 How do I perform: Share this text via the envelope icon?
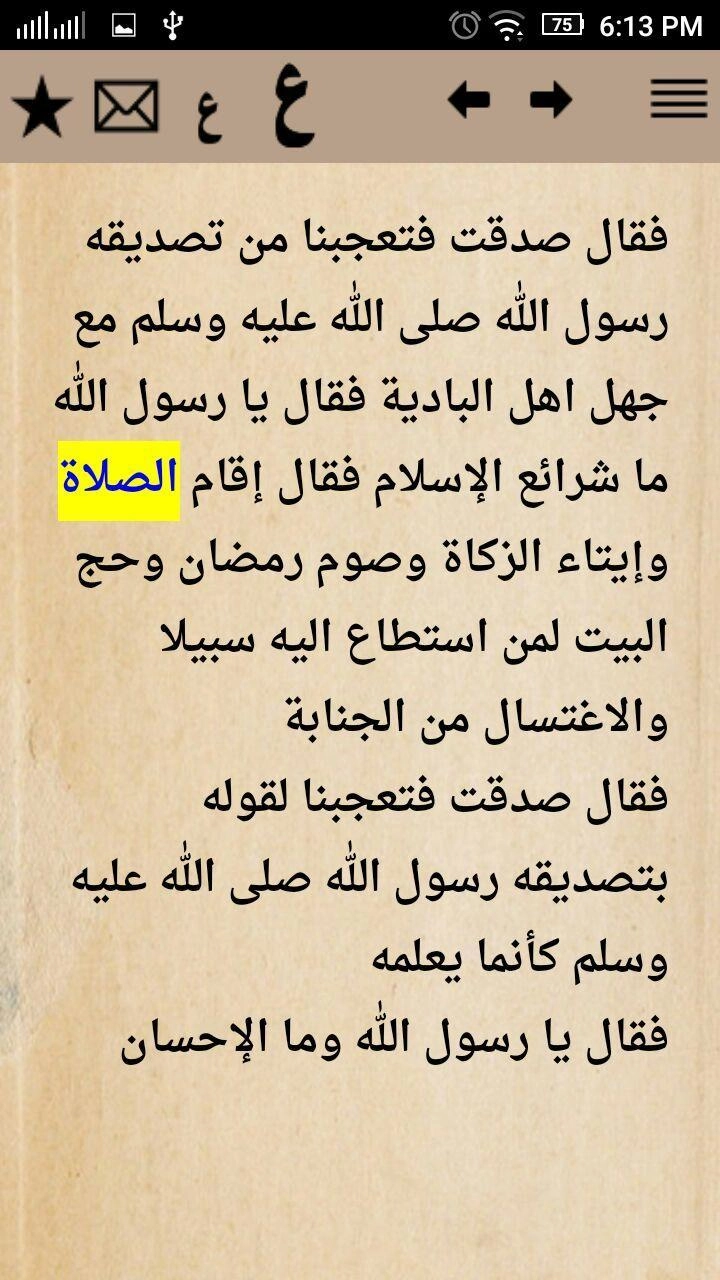pos(126,107)
